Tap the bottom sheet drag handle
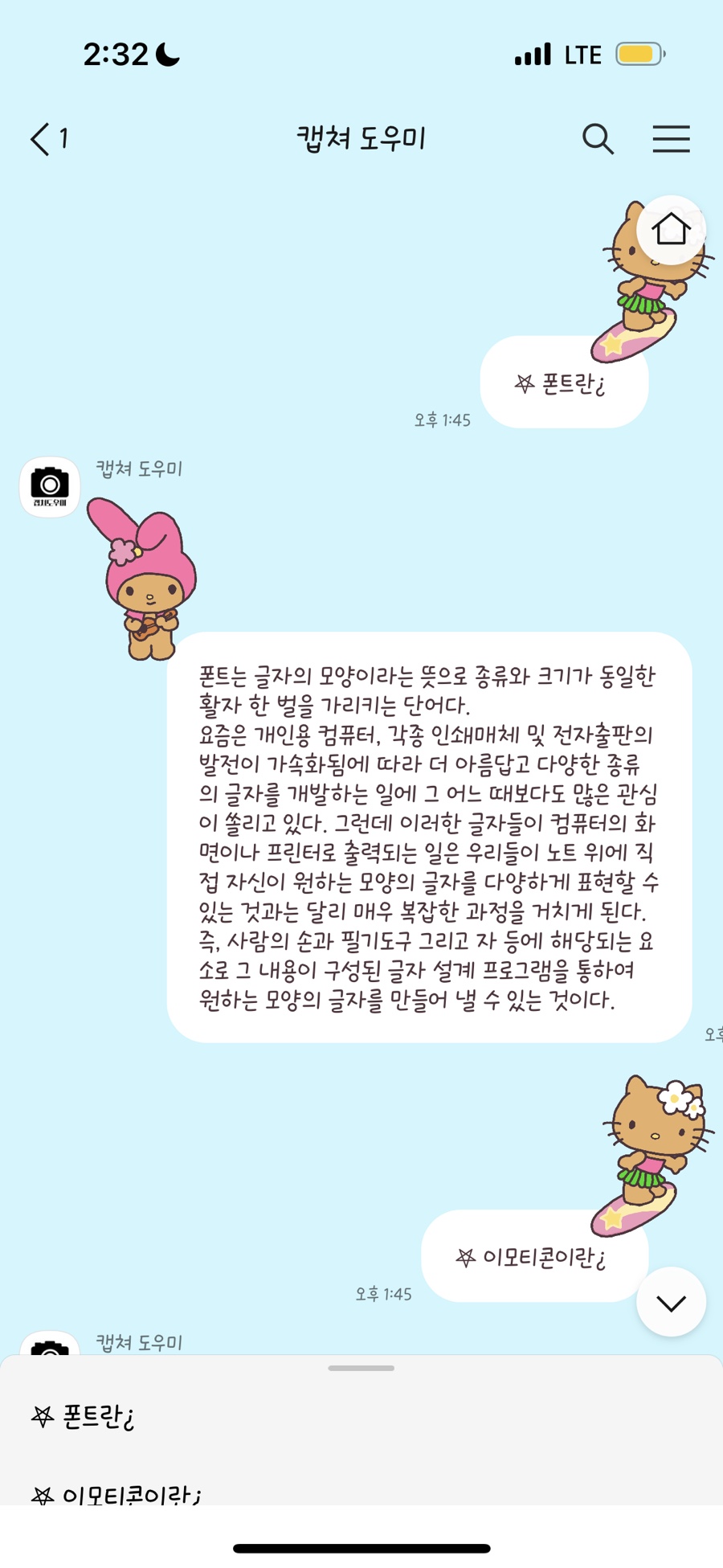The width and height of the screenshot is (723, 1568). (x=361, y=1368)
